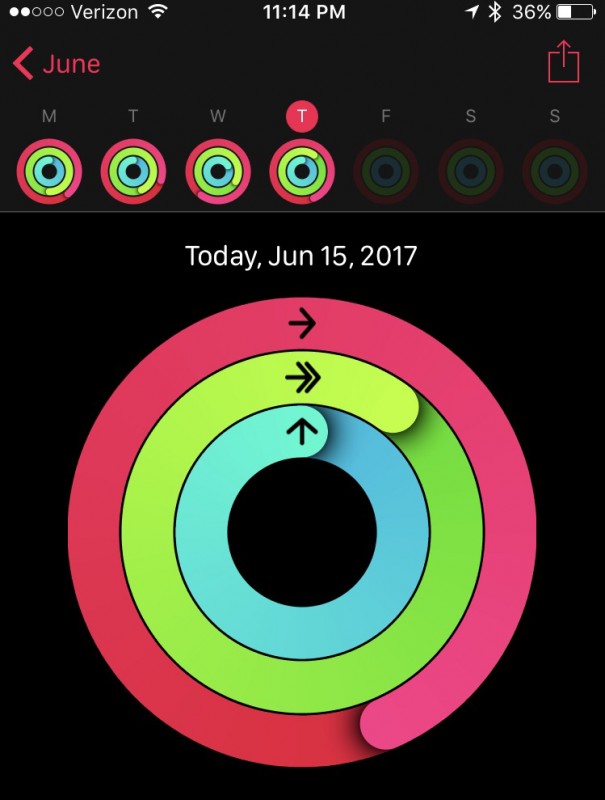Select Tuesday's activity rings

click(133, 172)
